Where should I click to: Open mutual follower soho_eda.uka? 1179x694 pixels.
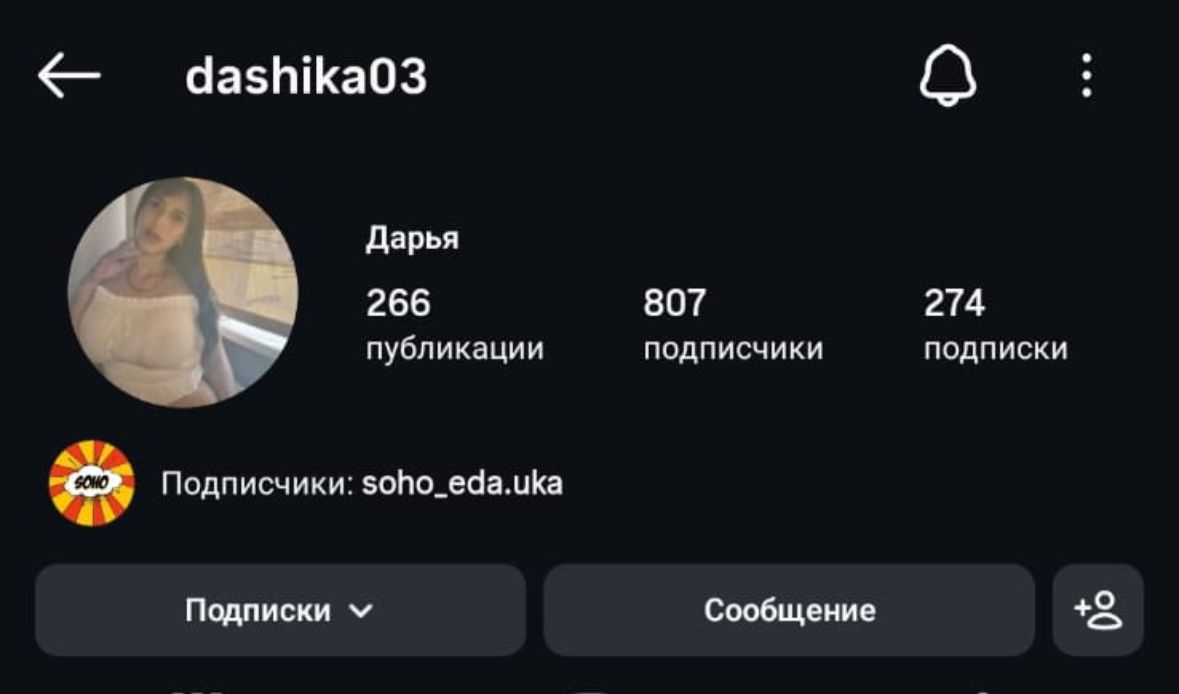click(462, 483)
